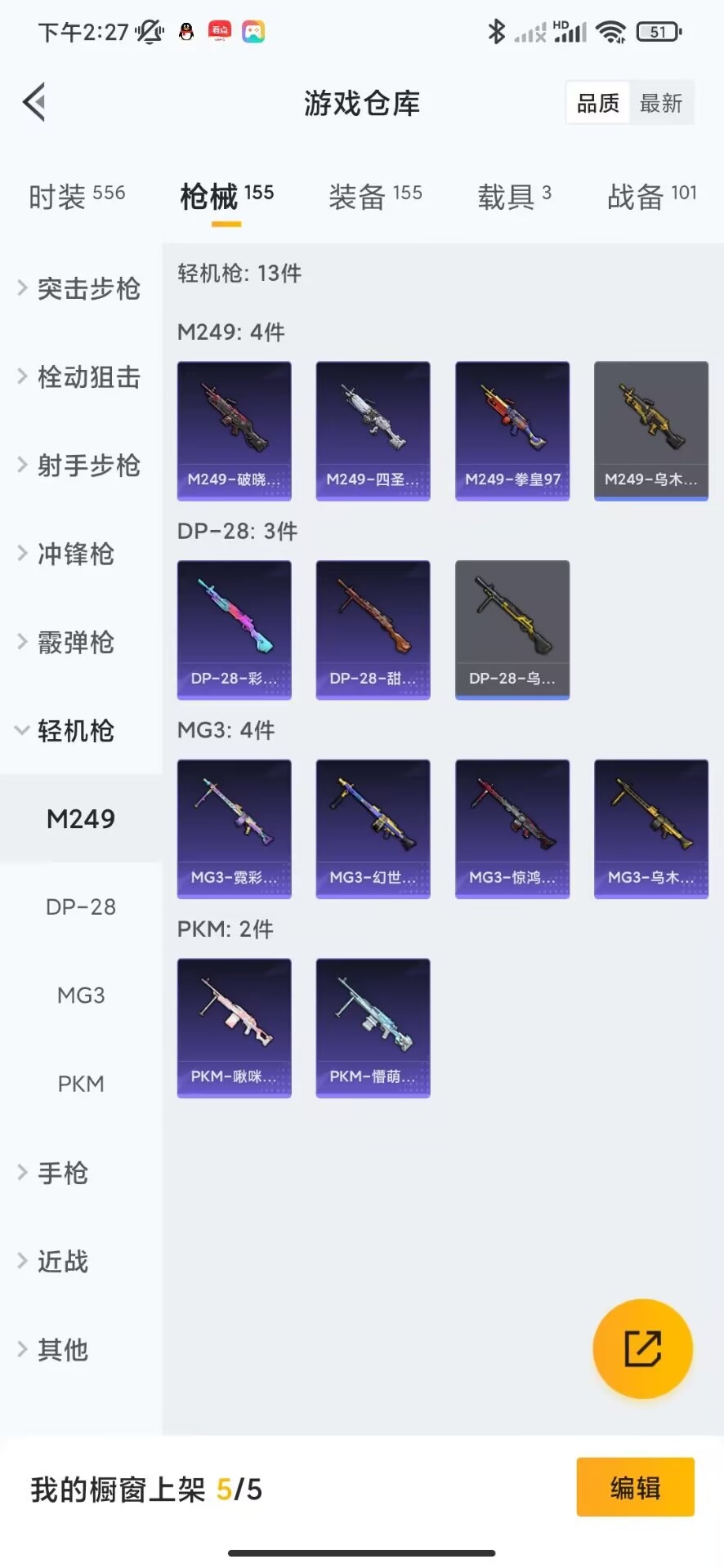Tap the orange share floating button

point(642,1348)
